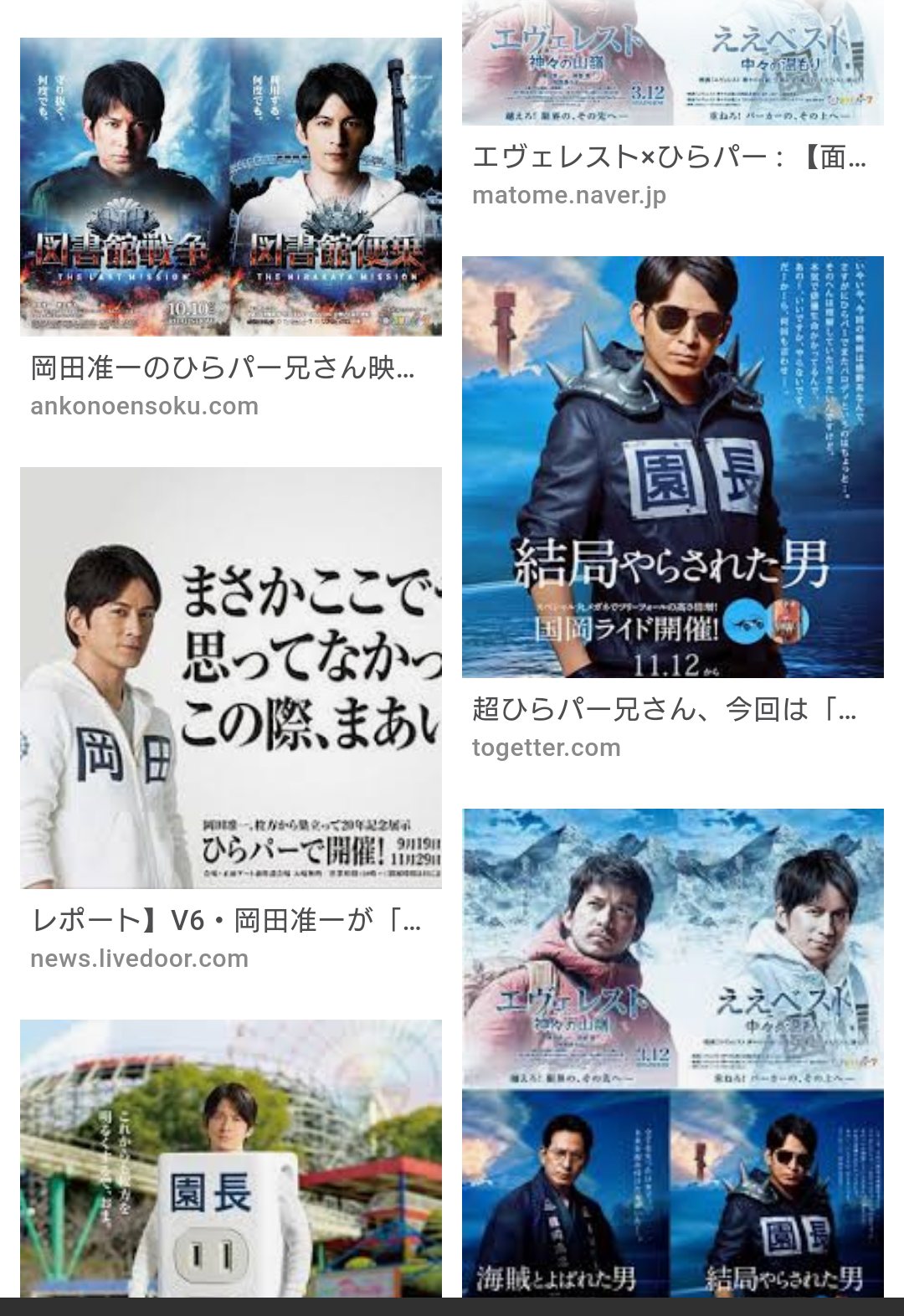Image resolution: width=904 pixels, height=1316 pixels.
Task: Open the ひらパーで開催 image from news.livedoor.com
Action: pyautogui.click(x=230, y=677)
